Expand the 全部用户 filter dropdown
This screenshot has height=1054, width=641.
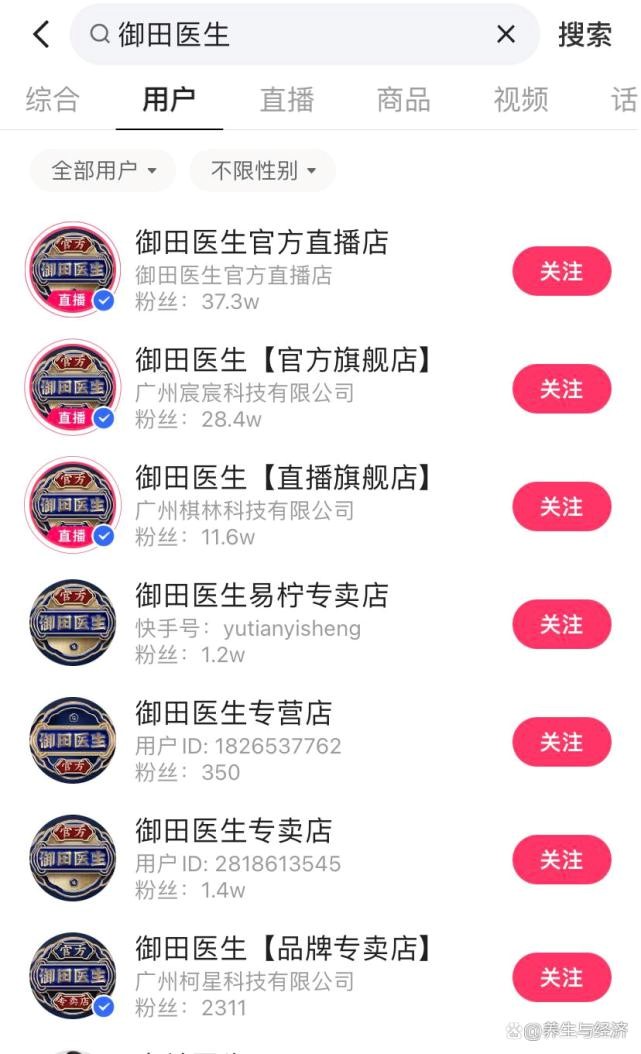pos(103,171)
